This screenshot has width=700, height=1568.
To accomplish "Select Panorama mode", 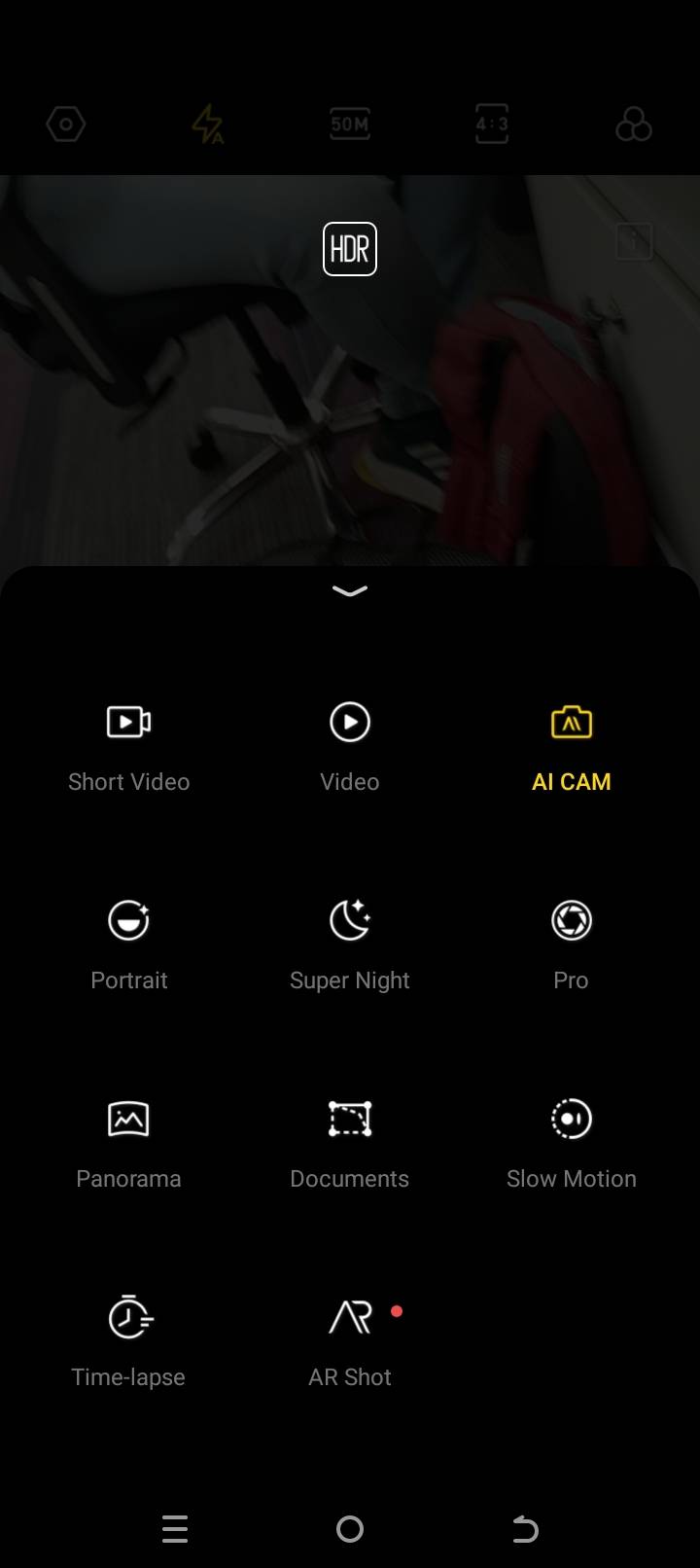I will point(128,1140).
